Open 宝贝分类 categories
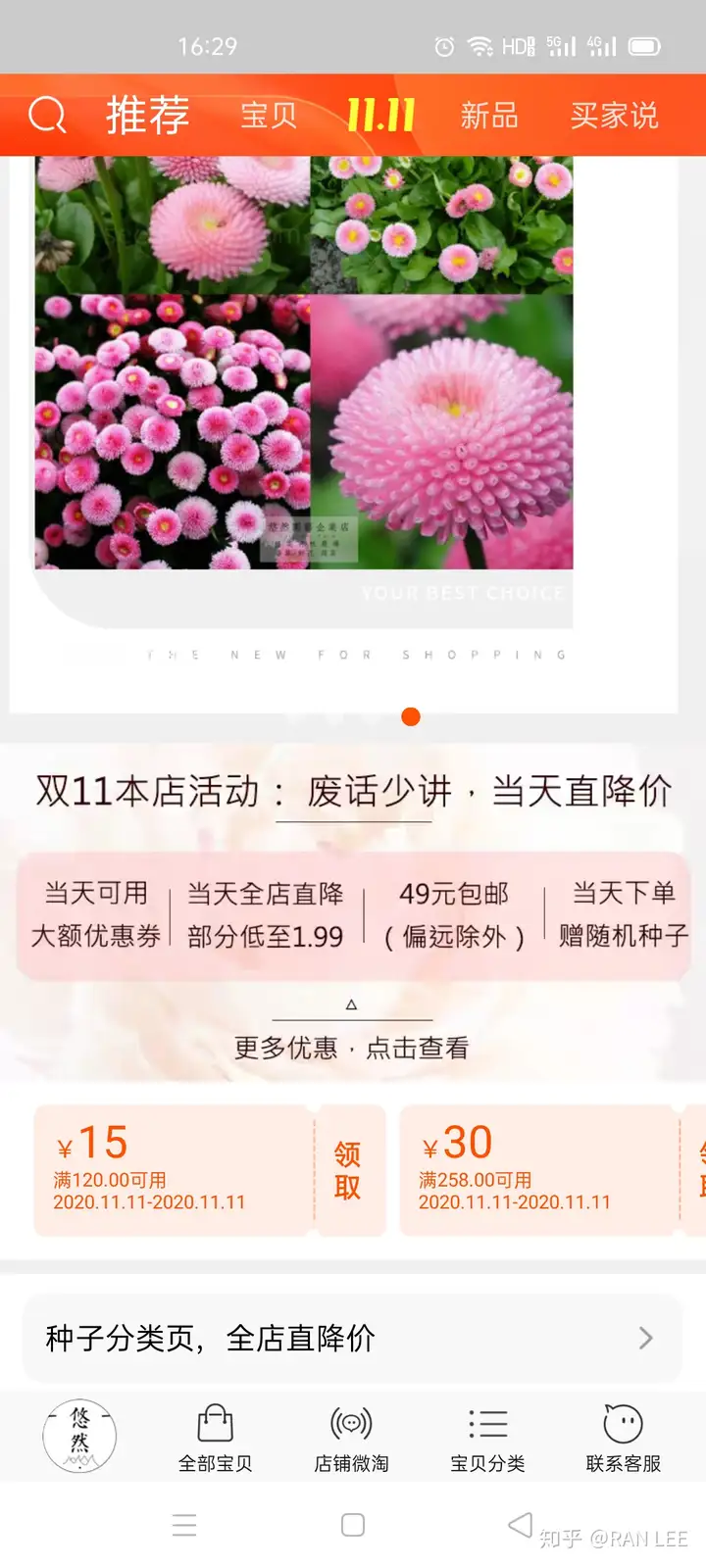 pyautogui.click(x=487, y=1439)
